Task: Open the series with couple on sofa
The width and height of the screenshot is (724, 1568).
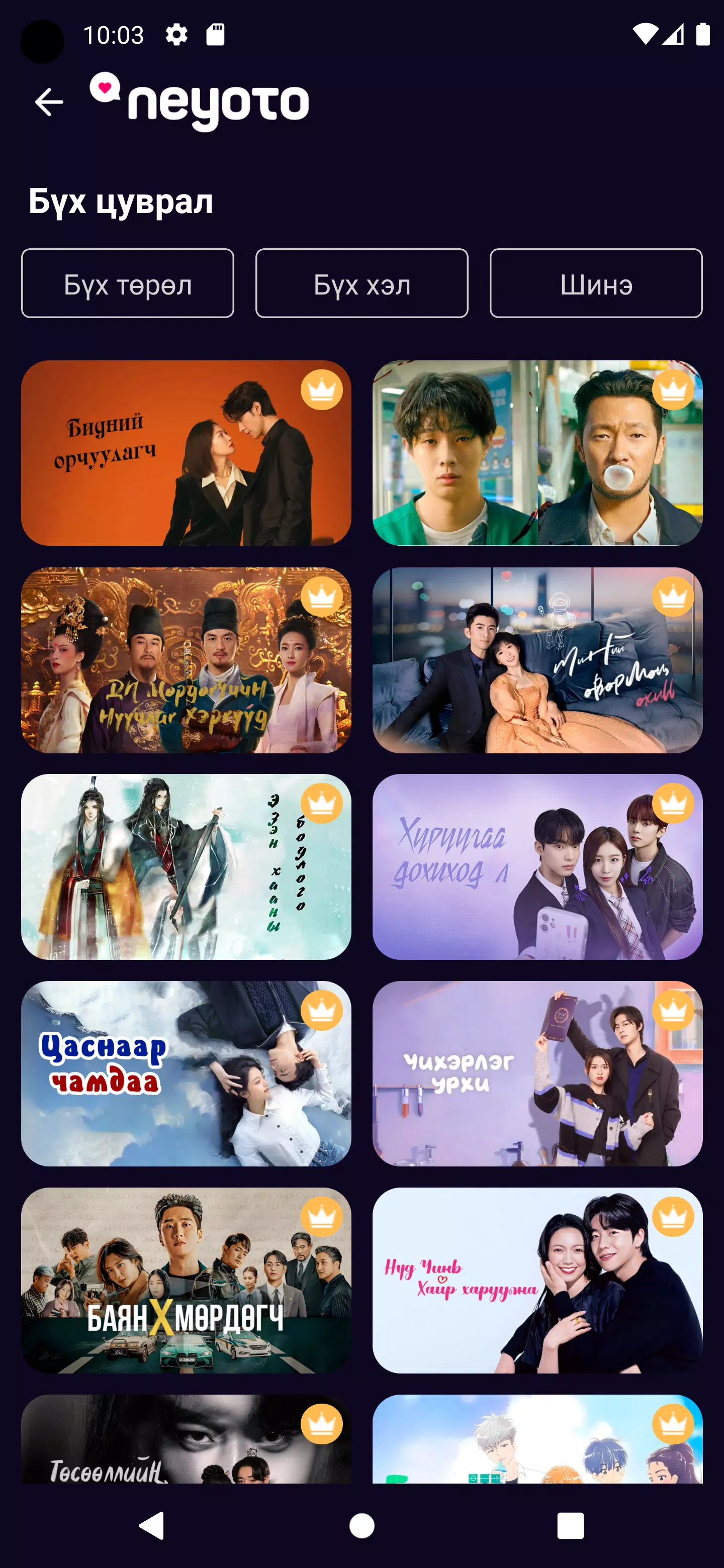Action: pos(537,660)
